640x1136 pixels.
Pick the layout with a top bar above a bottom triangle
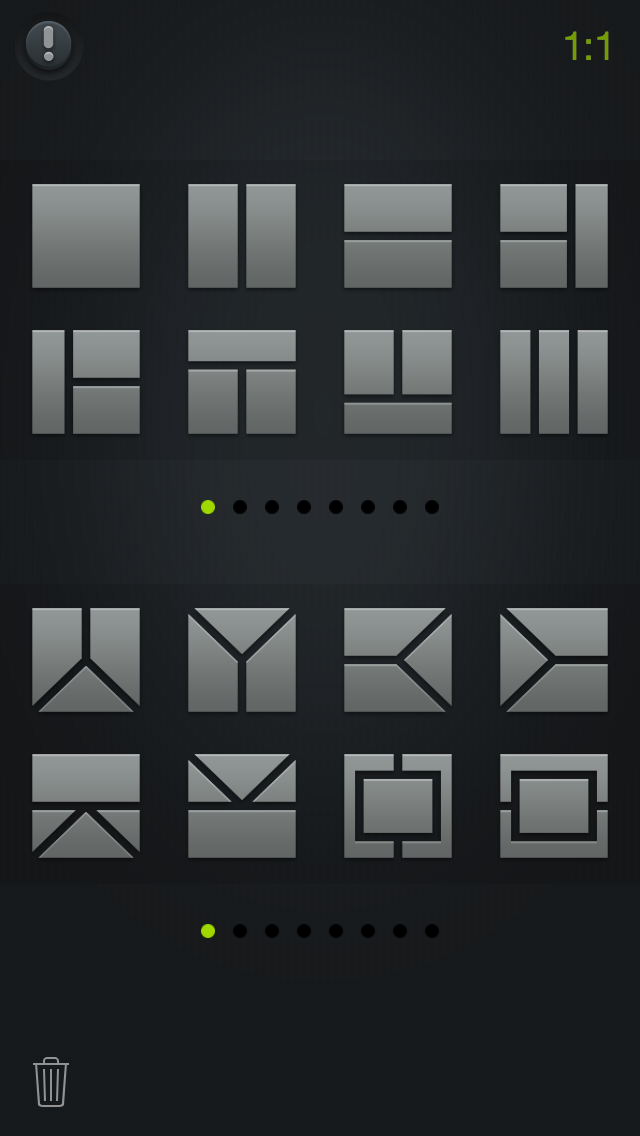click(86, 806)
